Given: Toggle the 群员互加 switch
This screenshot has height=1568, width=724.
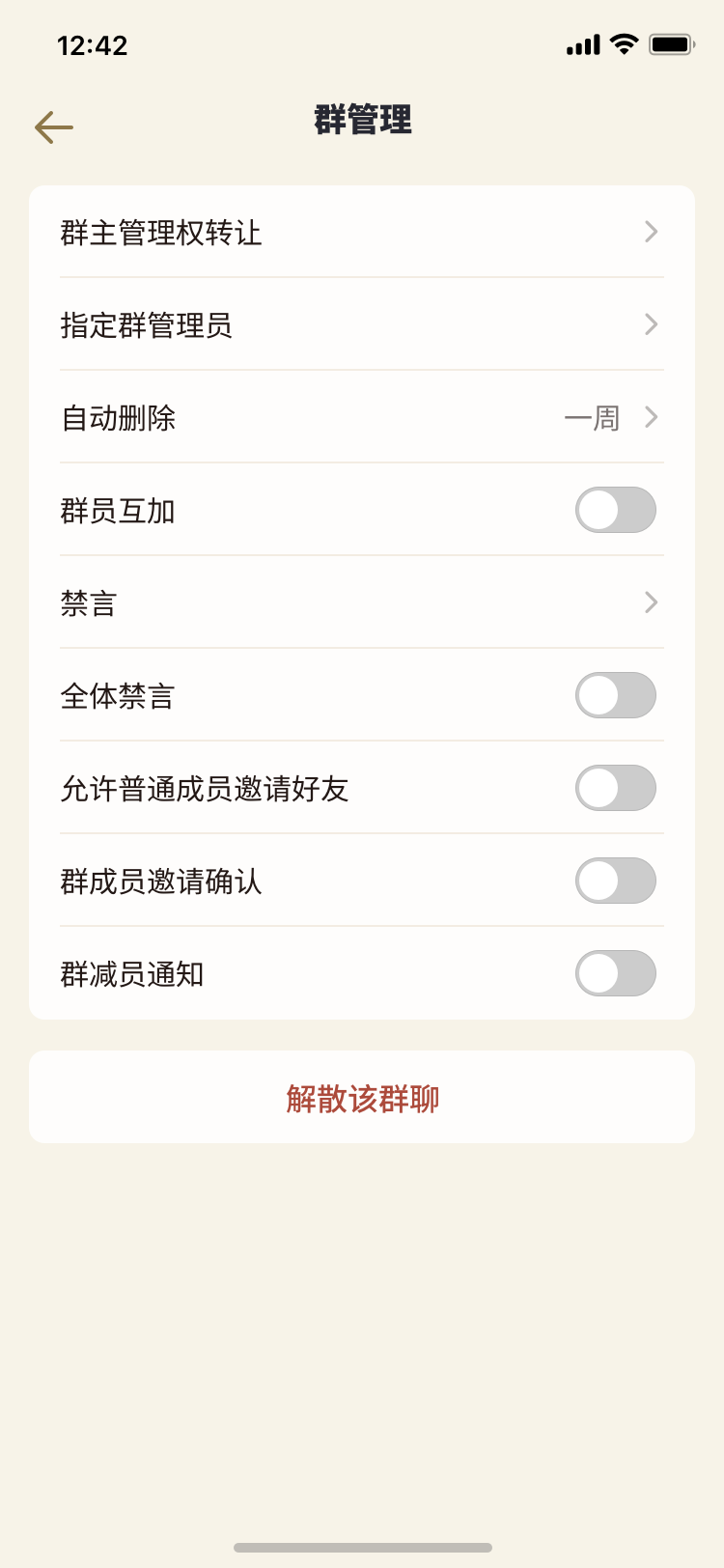Looking at the screenshot, I should [616, 510].
